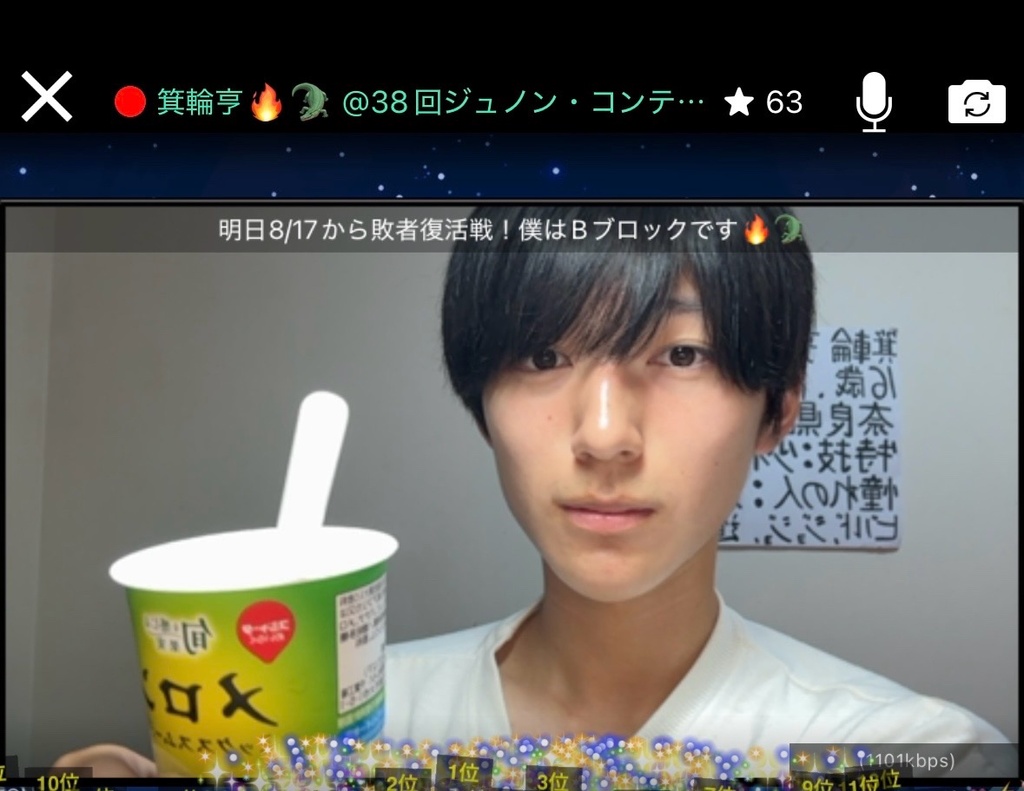Open the 箕輪亨 room title
Image resolution: width=1024 pixels, height=791 pixels.
(430, 102)
